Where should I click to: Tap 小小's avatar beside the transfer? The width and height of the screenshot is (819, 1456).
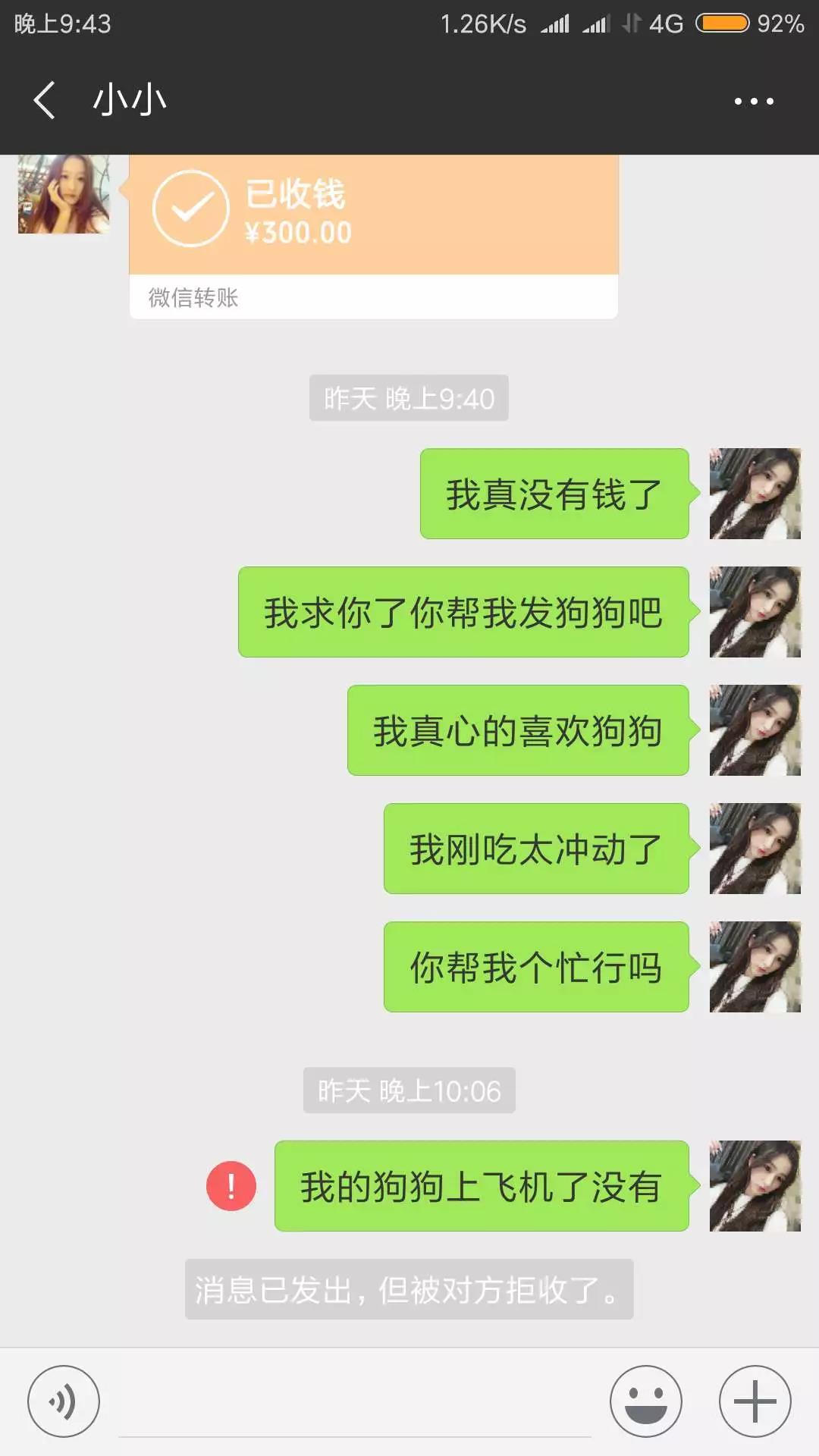pyautogui.click(x=64, y=194)
